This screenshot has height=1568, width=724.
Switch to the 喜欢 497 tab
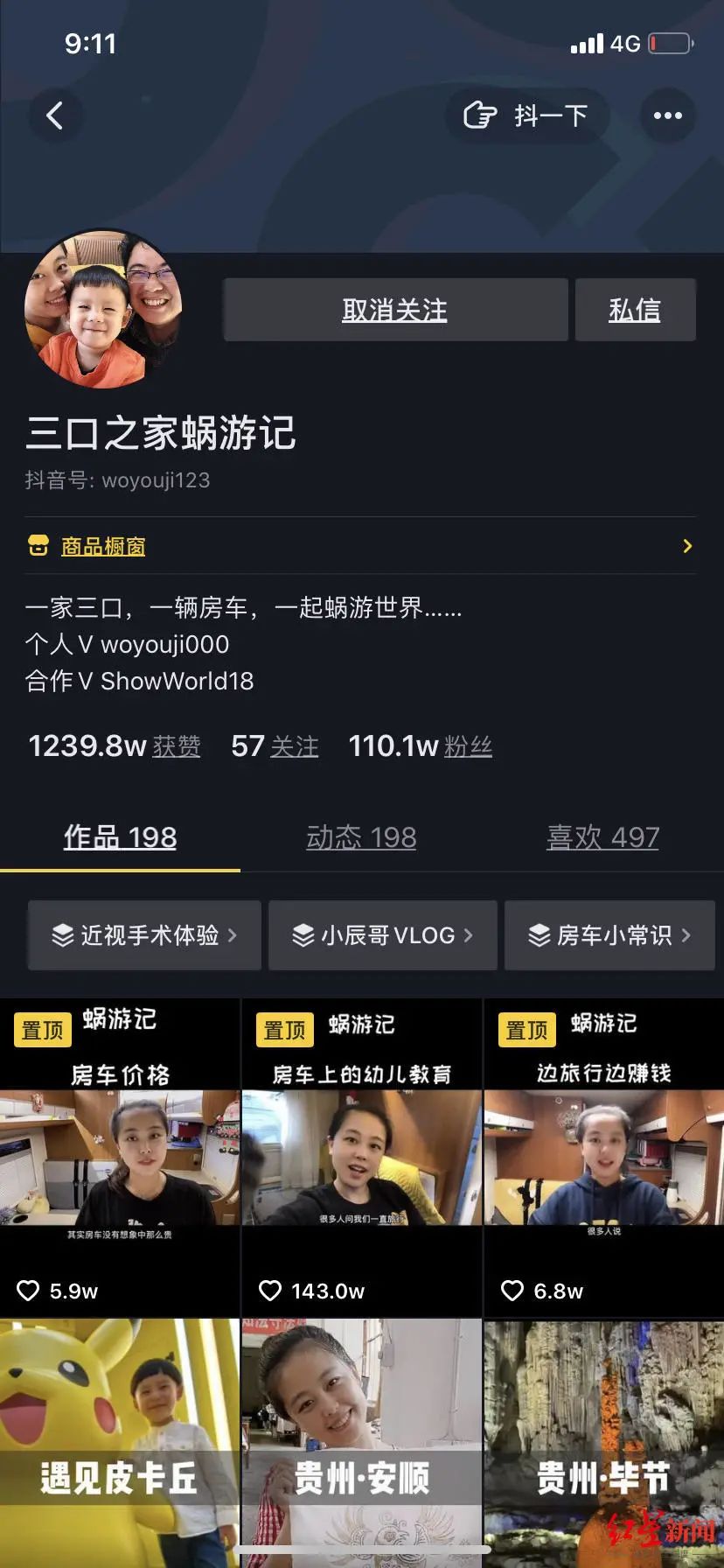coord(602,837)
